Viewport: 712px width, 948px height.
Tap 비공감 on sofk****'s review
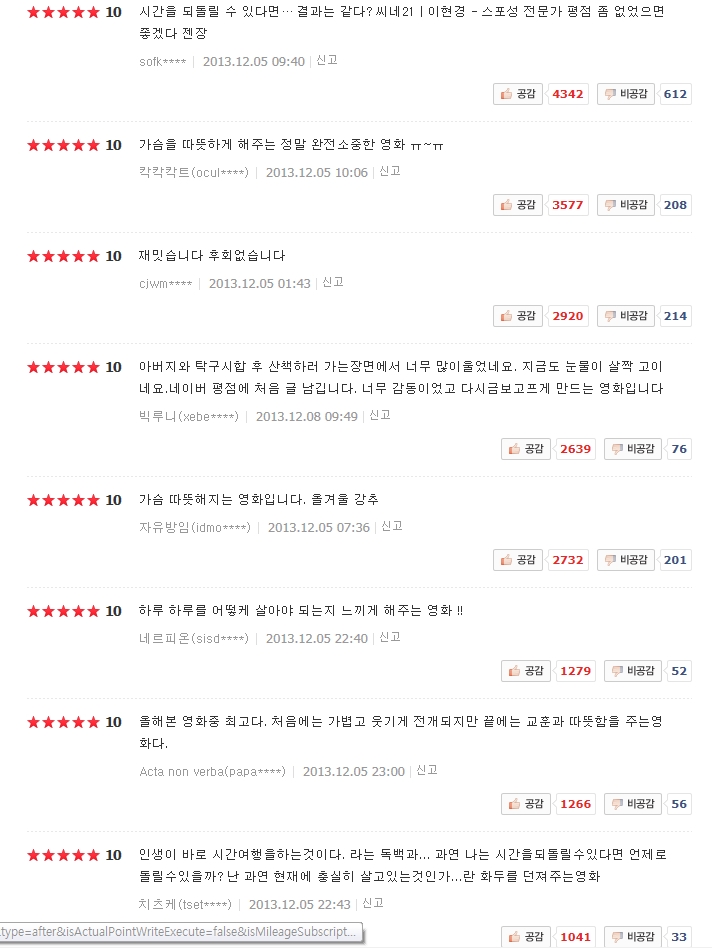625,94
